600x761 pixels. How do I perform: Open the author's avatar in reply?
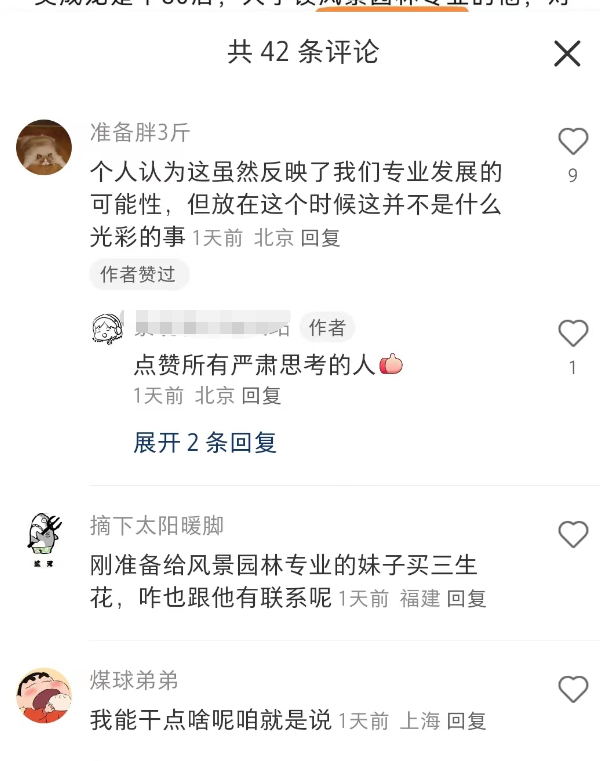point(108,329)
